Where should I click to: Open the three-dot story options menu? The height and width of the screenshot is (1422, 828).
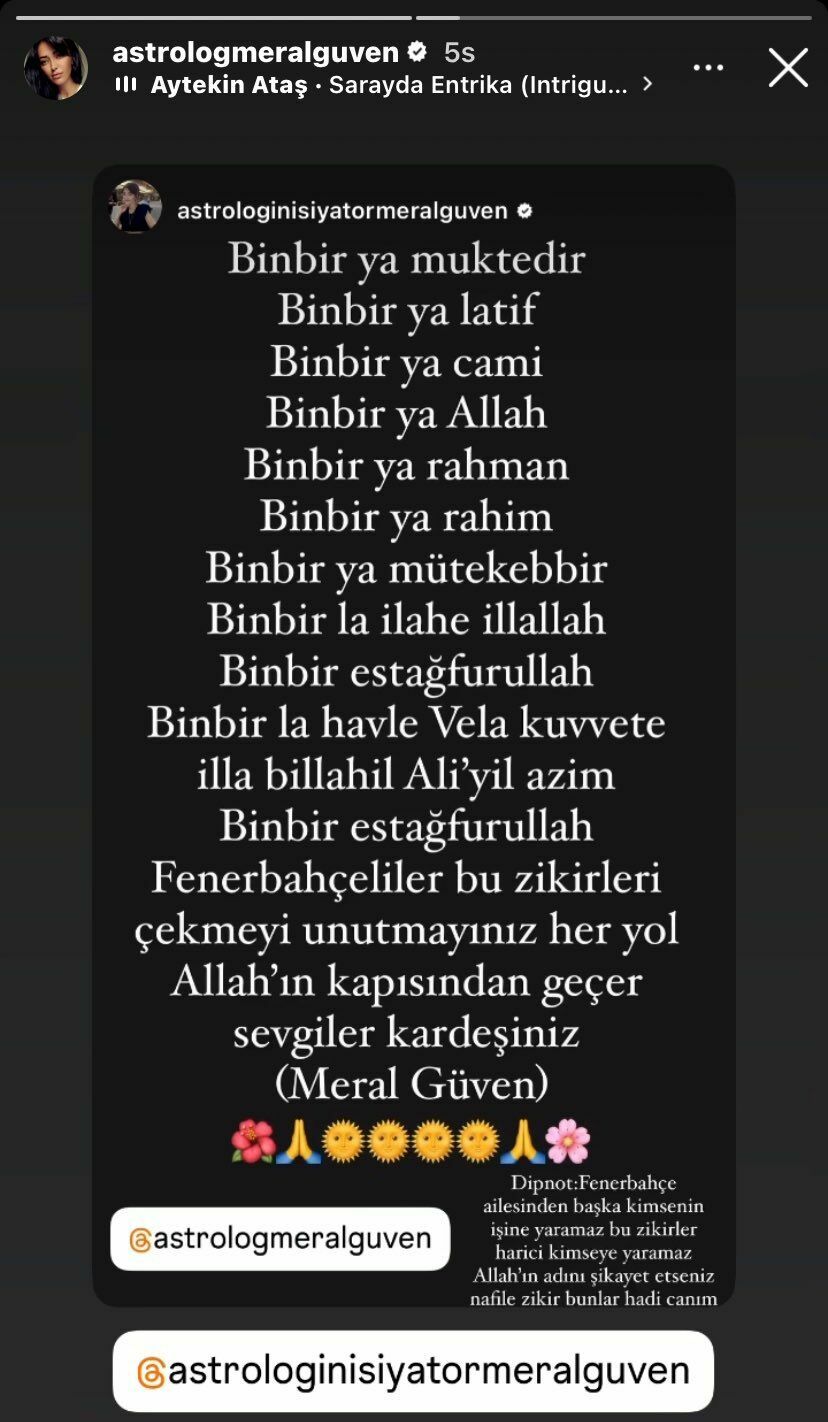coord(708,68)
